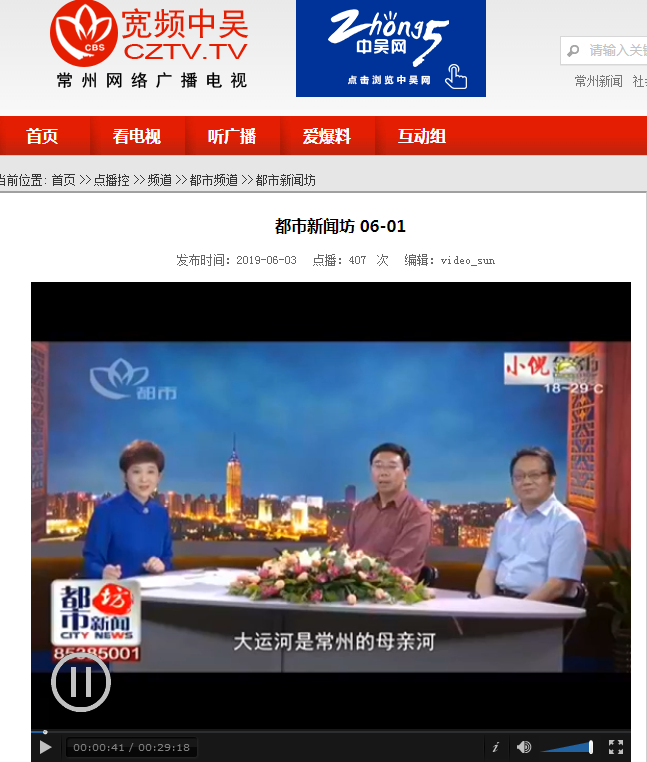Go to the 爱爆料 section
This screenshot has height=762, width=647.
(327, 137)
